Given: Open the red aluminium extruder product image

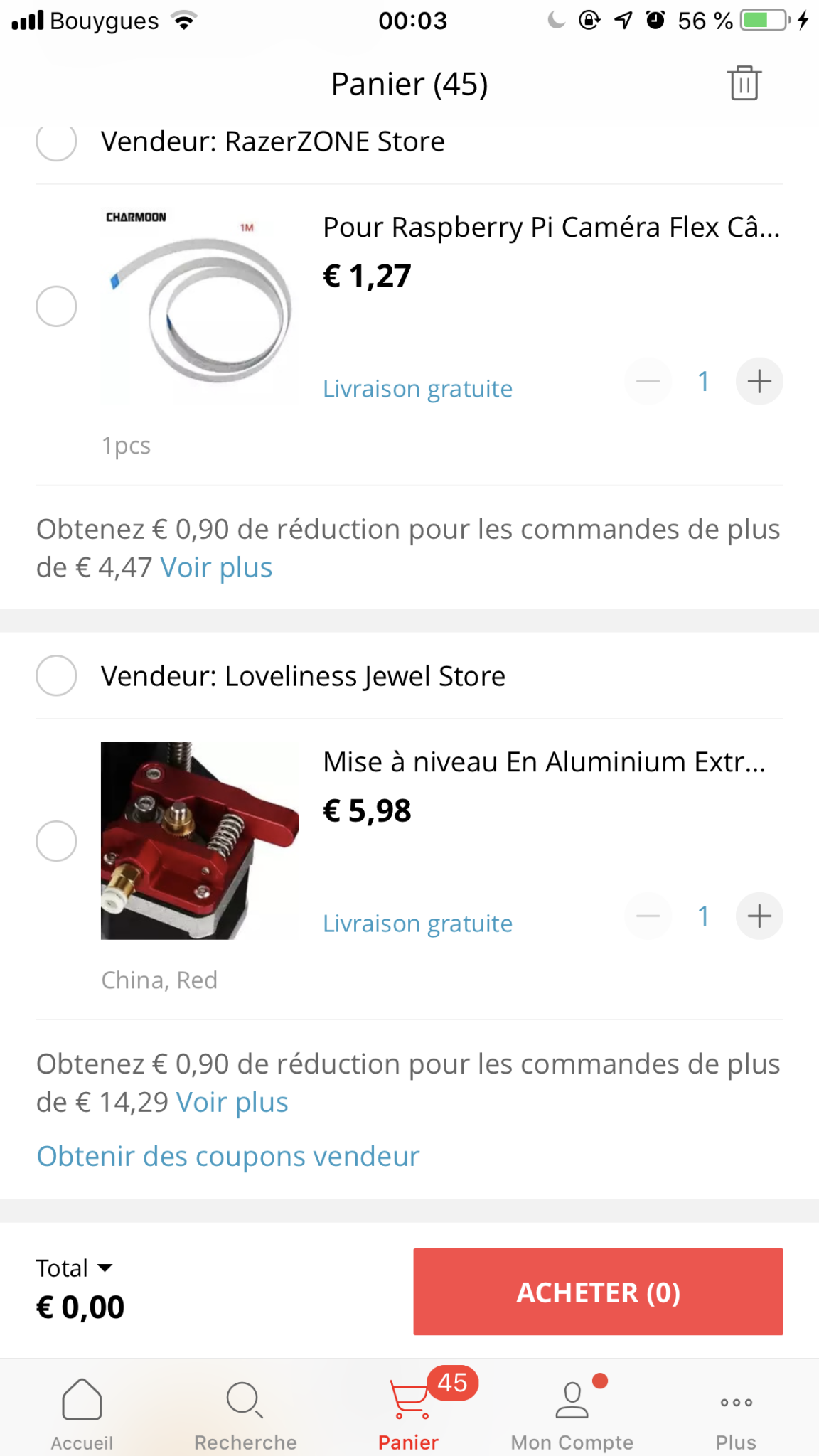Looking at the screenshot, I should (200, 840).
